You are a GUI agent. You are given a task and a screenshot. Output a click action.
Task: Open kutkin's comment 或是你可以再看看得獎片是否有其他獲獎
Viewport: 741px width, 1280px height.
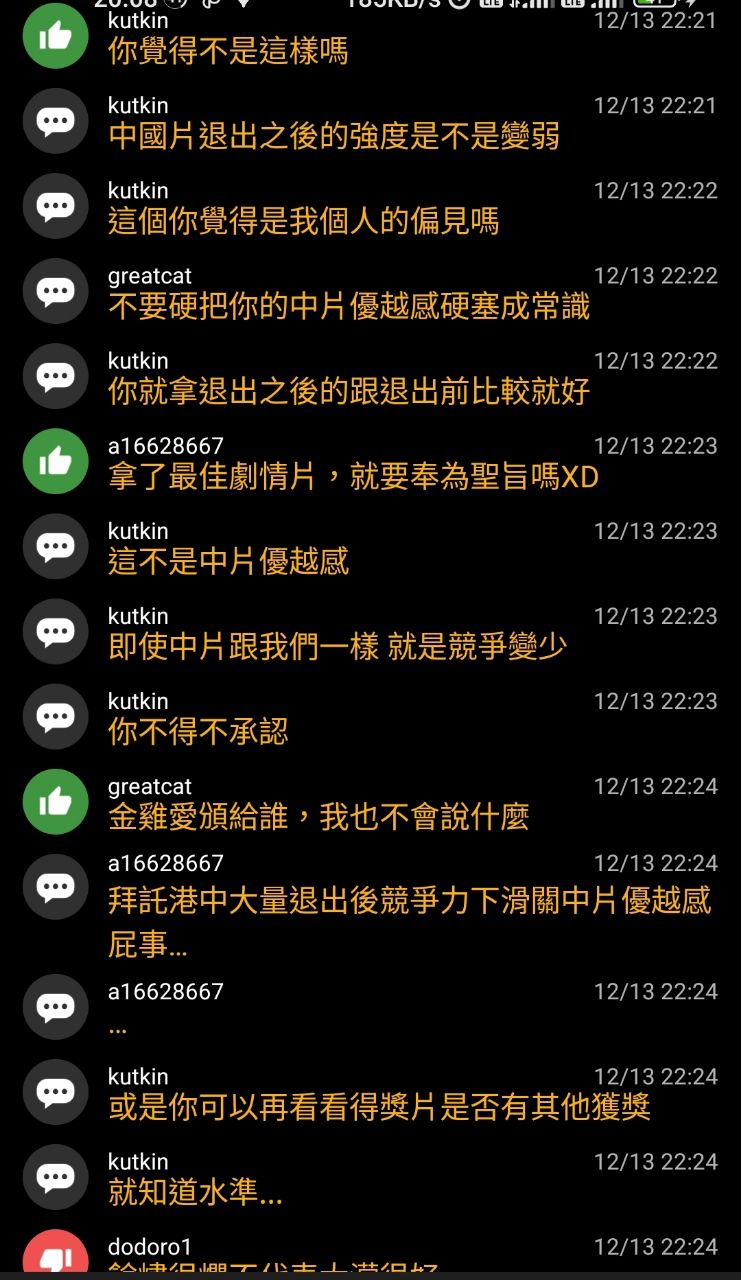(379, 1106)
